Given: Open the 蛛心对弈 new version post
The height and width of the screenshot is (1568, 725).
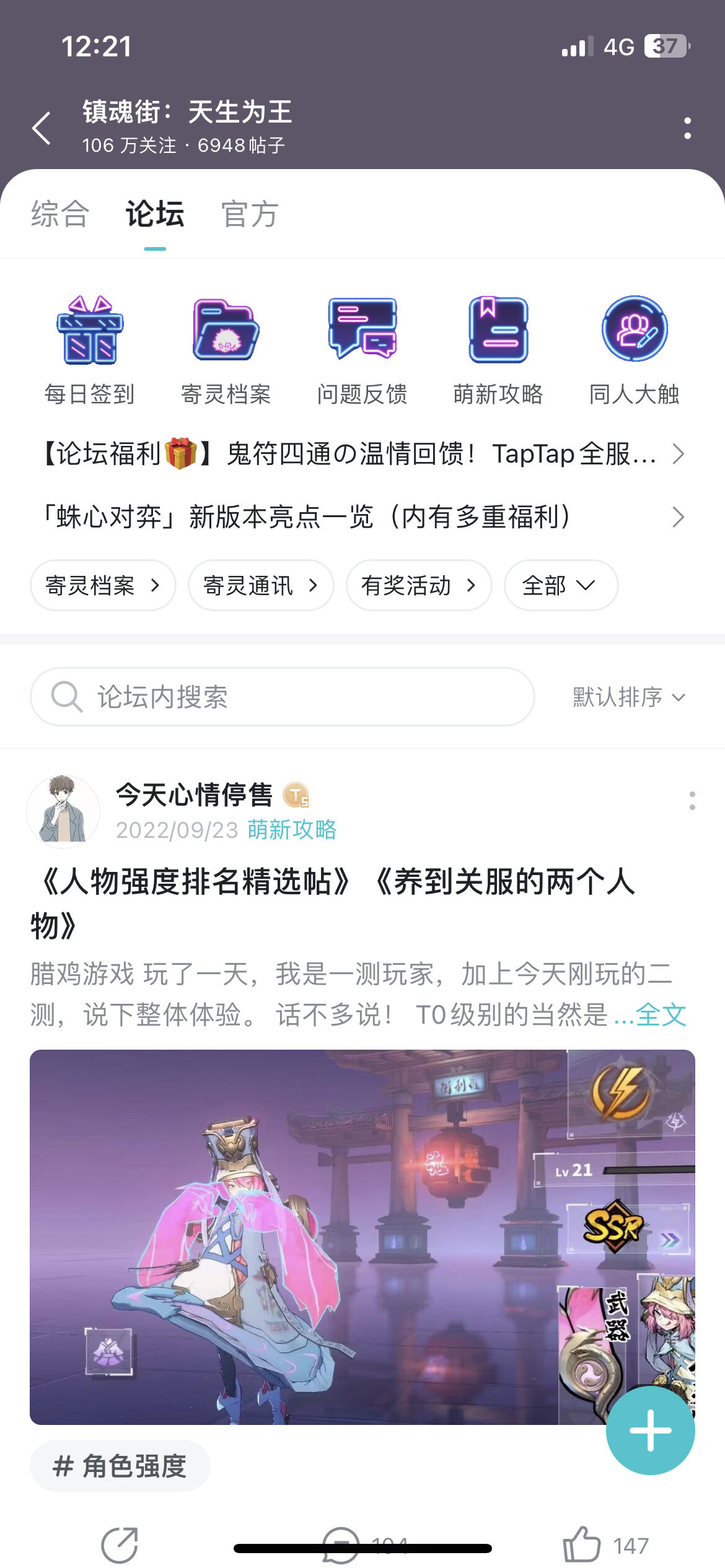Looking at the screenshot, I should point(362,517).
